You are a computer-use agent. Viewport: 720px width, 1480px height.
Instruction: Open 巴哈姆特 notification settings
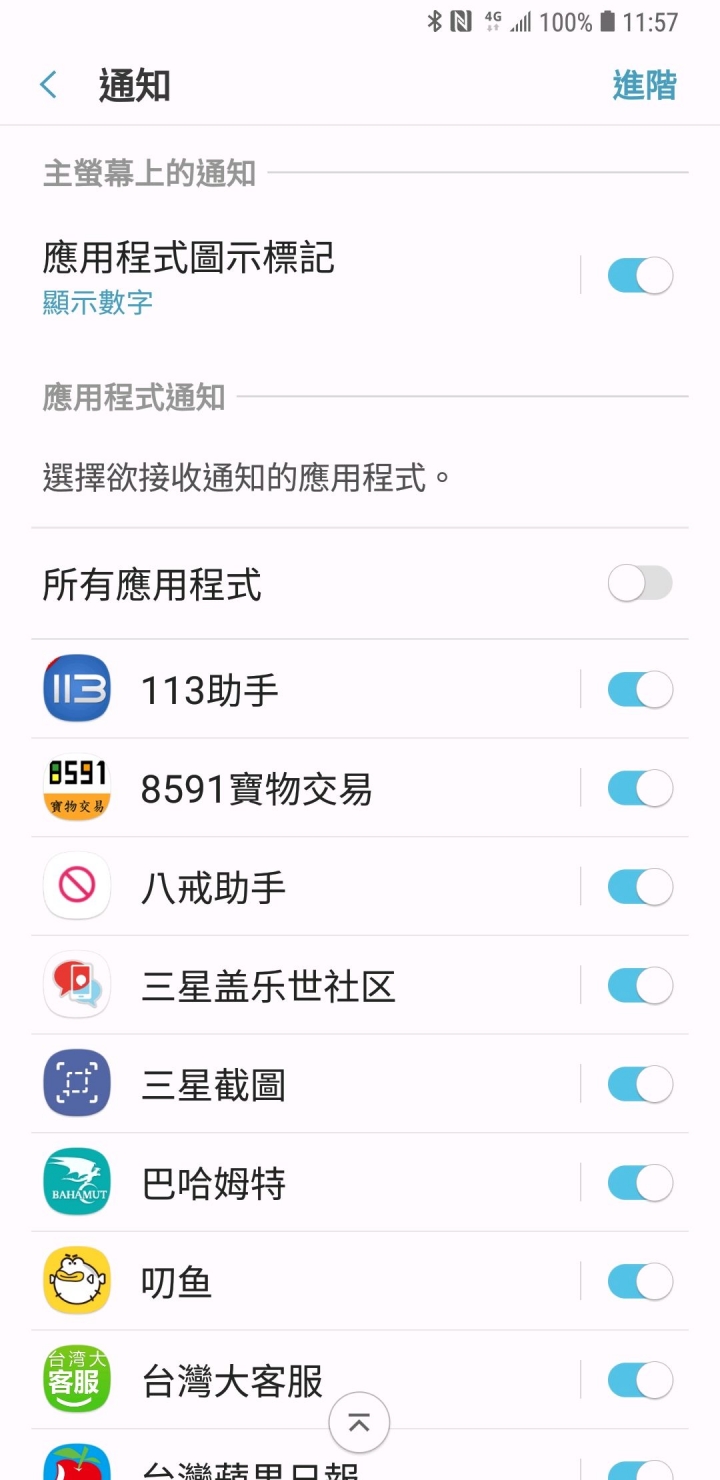click(x=305, y=1183)
